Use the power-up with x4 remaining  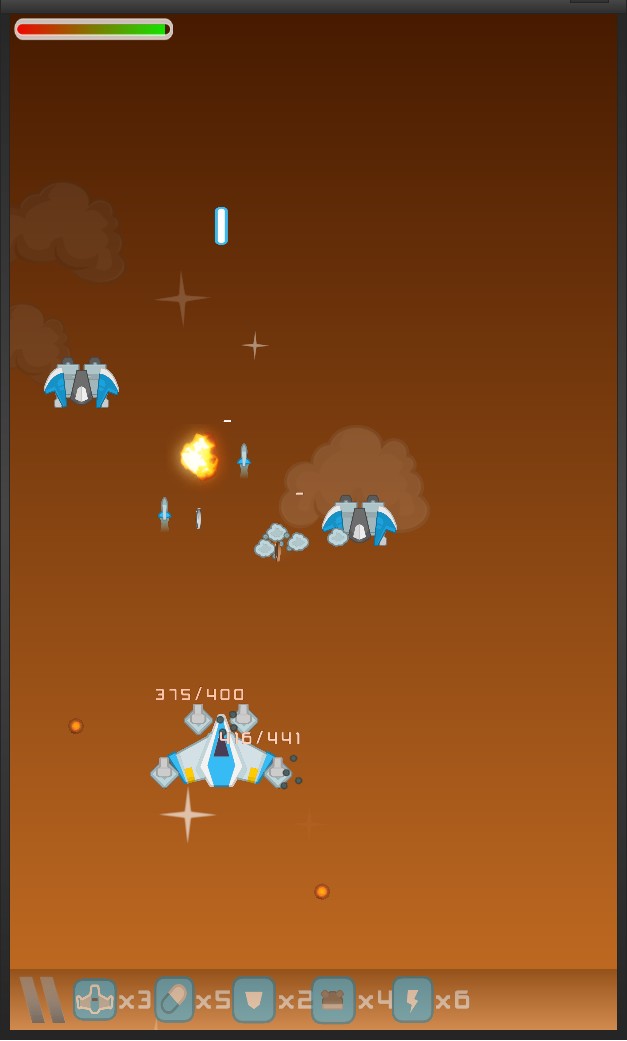333,999
